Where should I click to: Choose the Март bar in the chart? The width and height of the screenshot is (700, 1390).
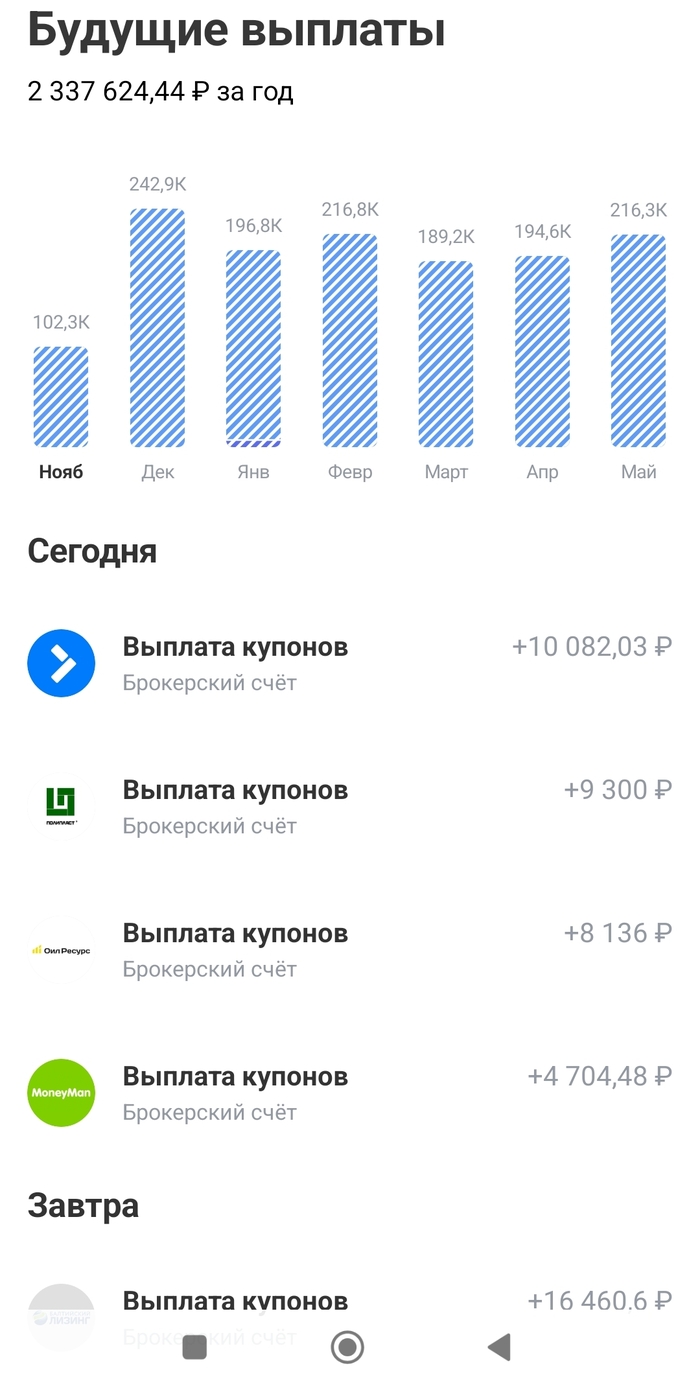(x=446, y=354)
